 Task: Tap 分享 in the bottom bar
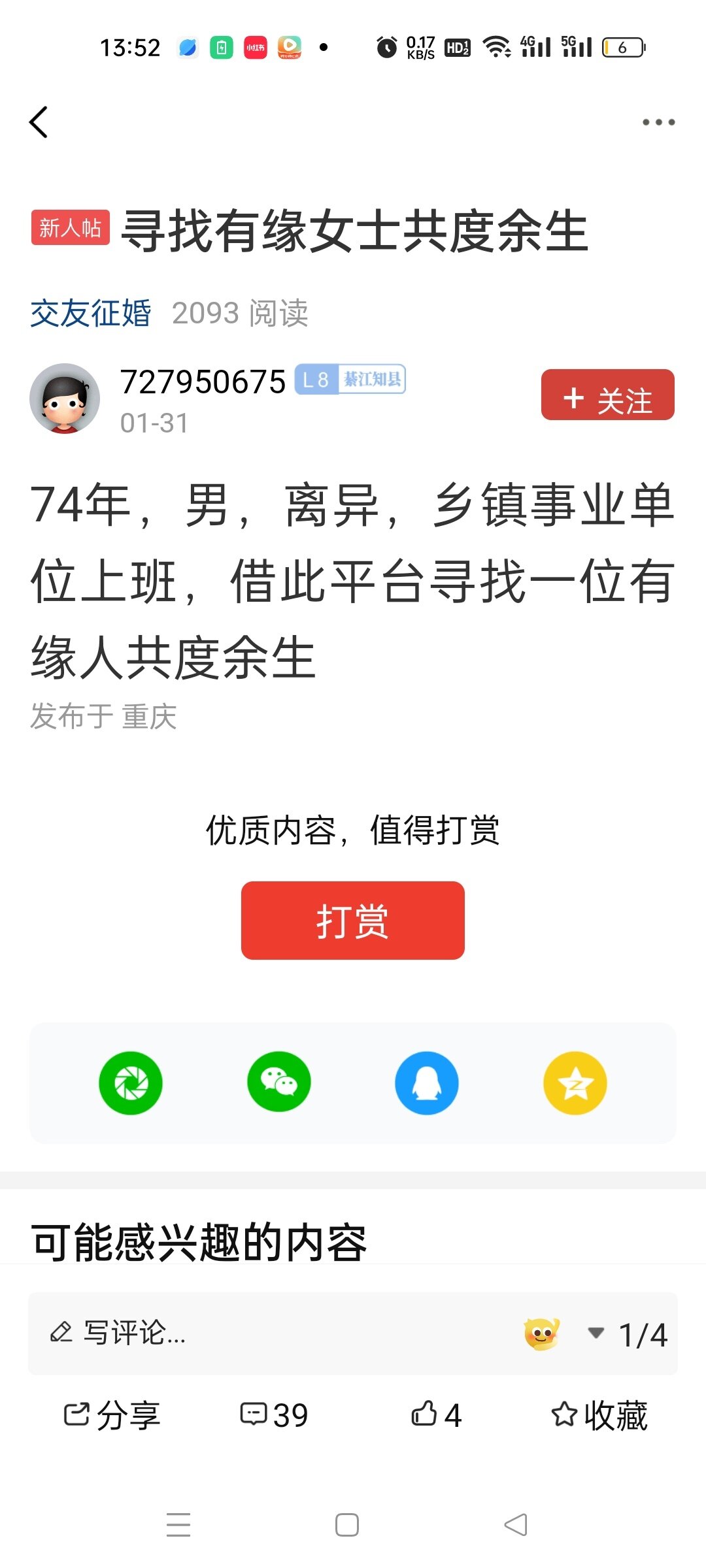click(x=112, y=1415)
